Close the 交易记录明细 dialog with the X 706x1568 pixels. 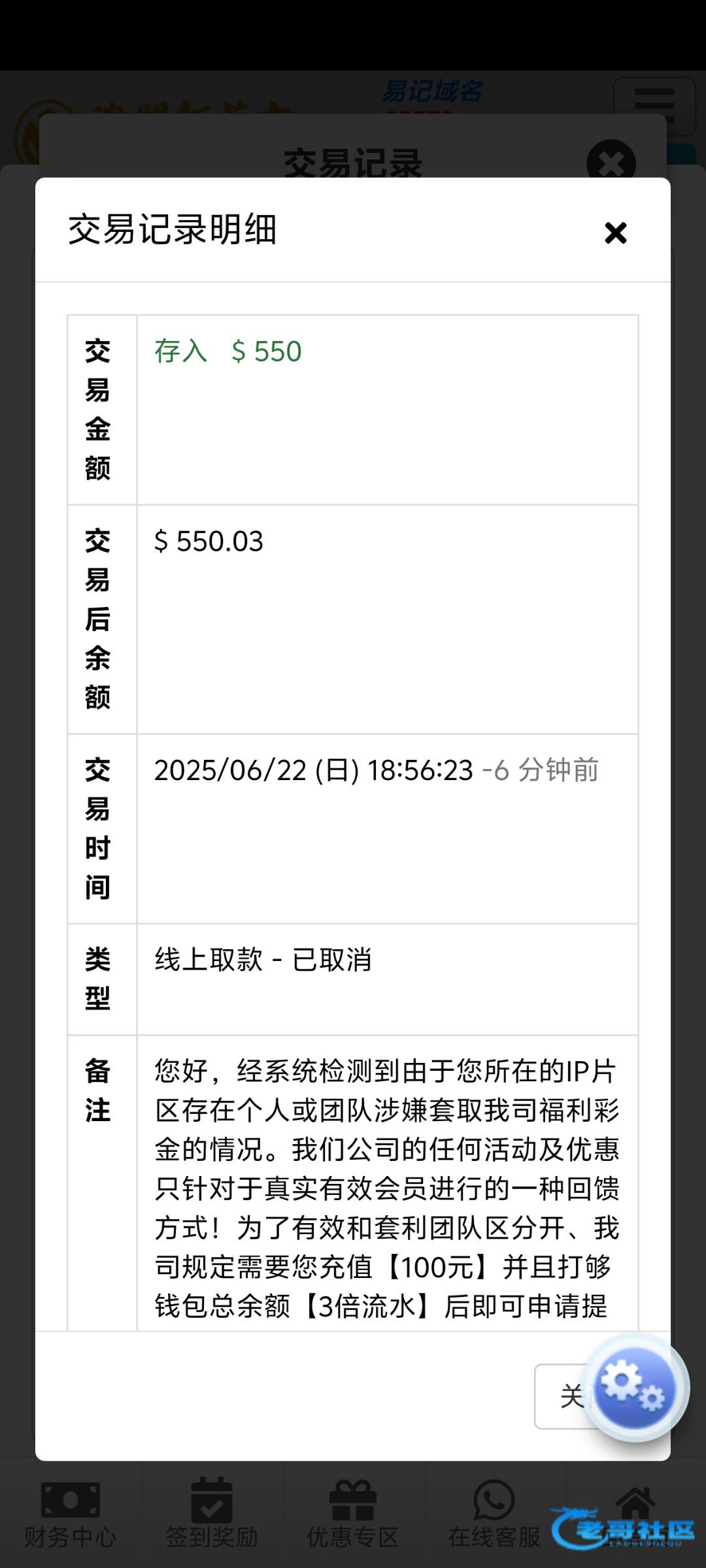tap(615, 233)
